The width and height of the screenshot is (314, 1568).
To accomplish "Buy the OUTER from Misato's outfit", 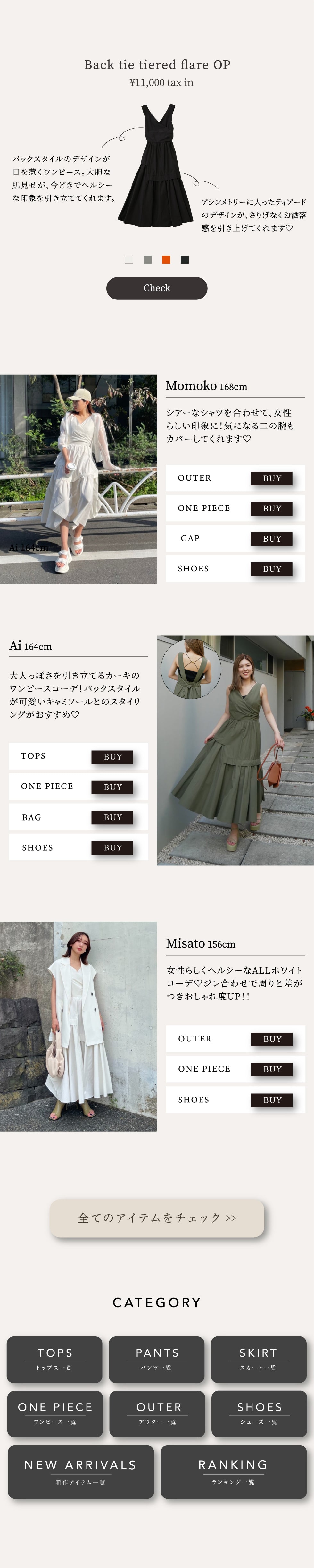I will [x=272, y=1039].
